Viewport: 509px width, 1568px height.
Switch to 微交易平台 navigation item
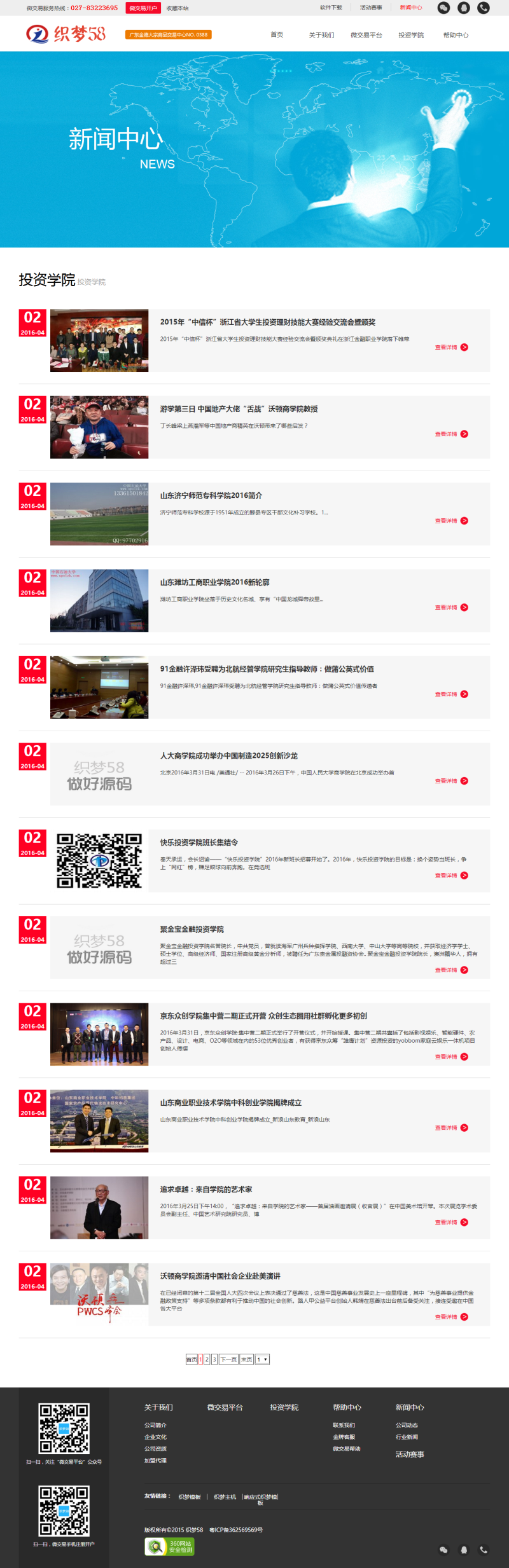(366, 35)
